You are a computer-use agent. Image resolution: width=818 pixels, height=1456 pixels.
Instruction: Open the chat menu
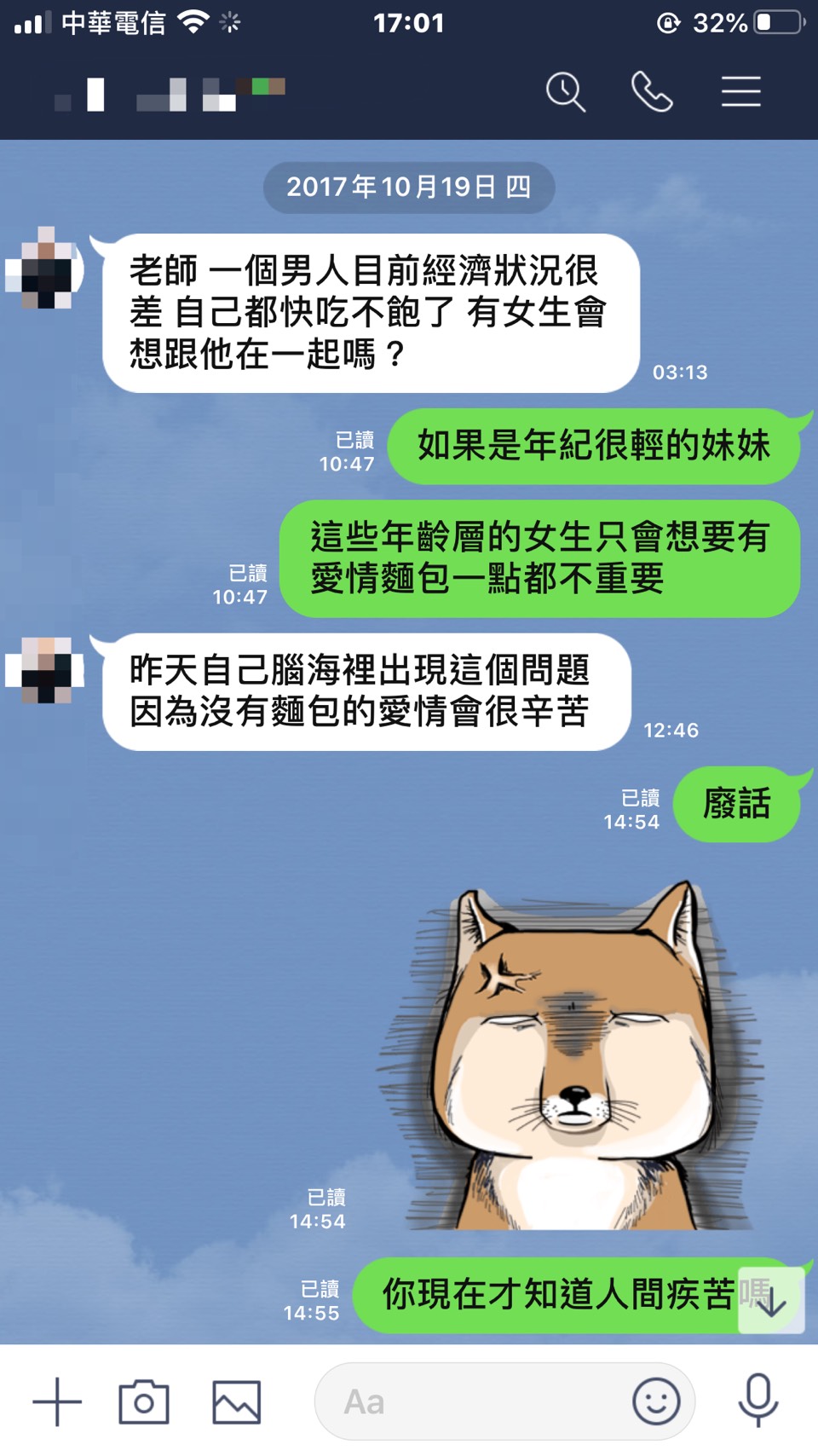tap(740, 92)
